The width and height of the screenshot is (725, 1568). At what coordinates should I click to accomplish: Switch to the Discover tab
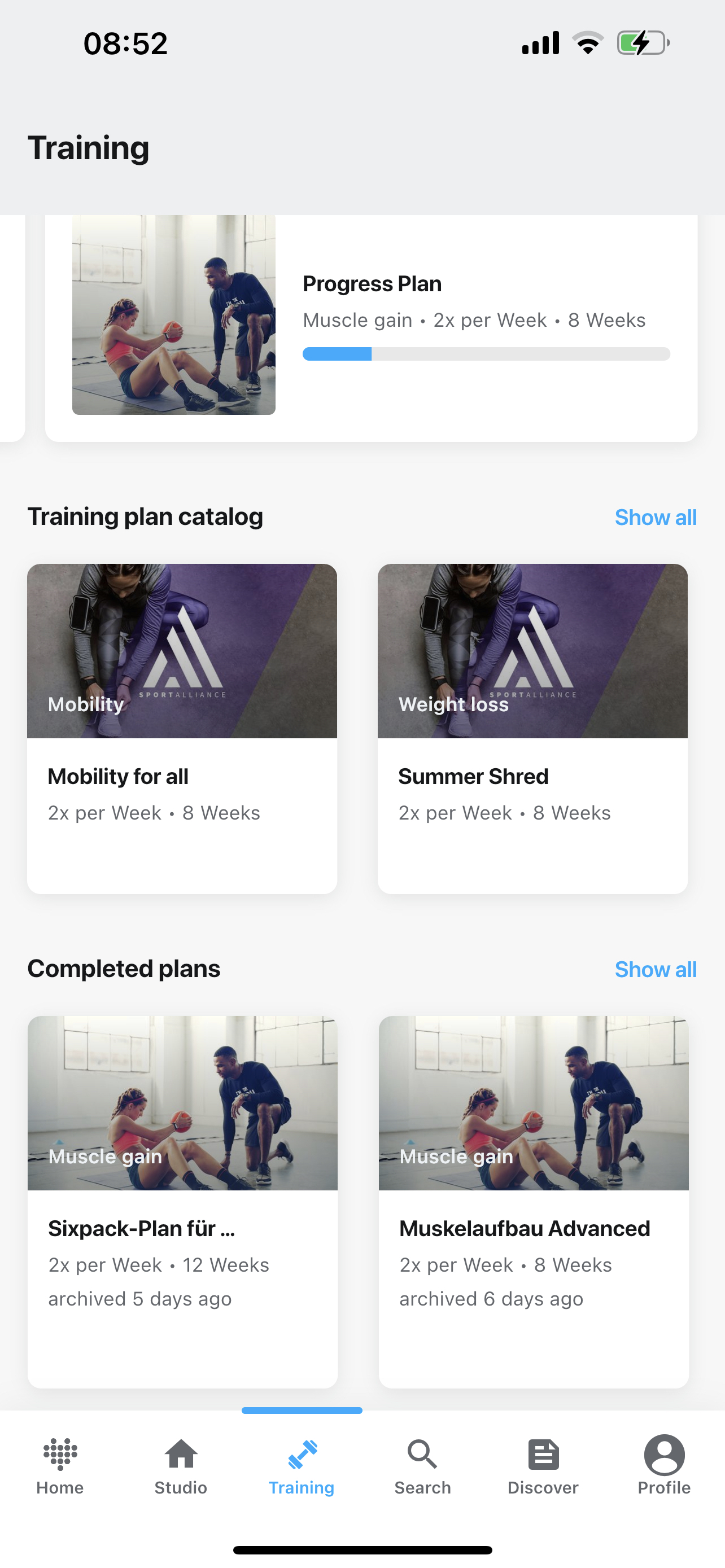543,1467
